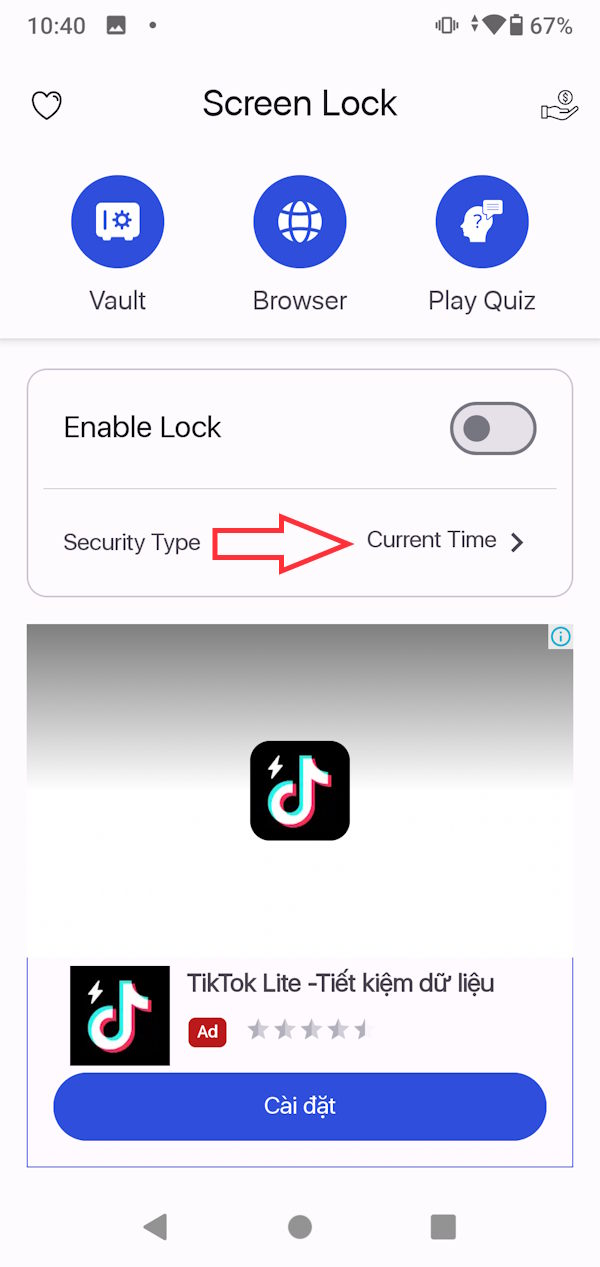Start Play Quiz
This screenshot has height=1267, width=600.
(481, 222)
